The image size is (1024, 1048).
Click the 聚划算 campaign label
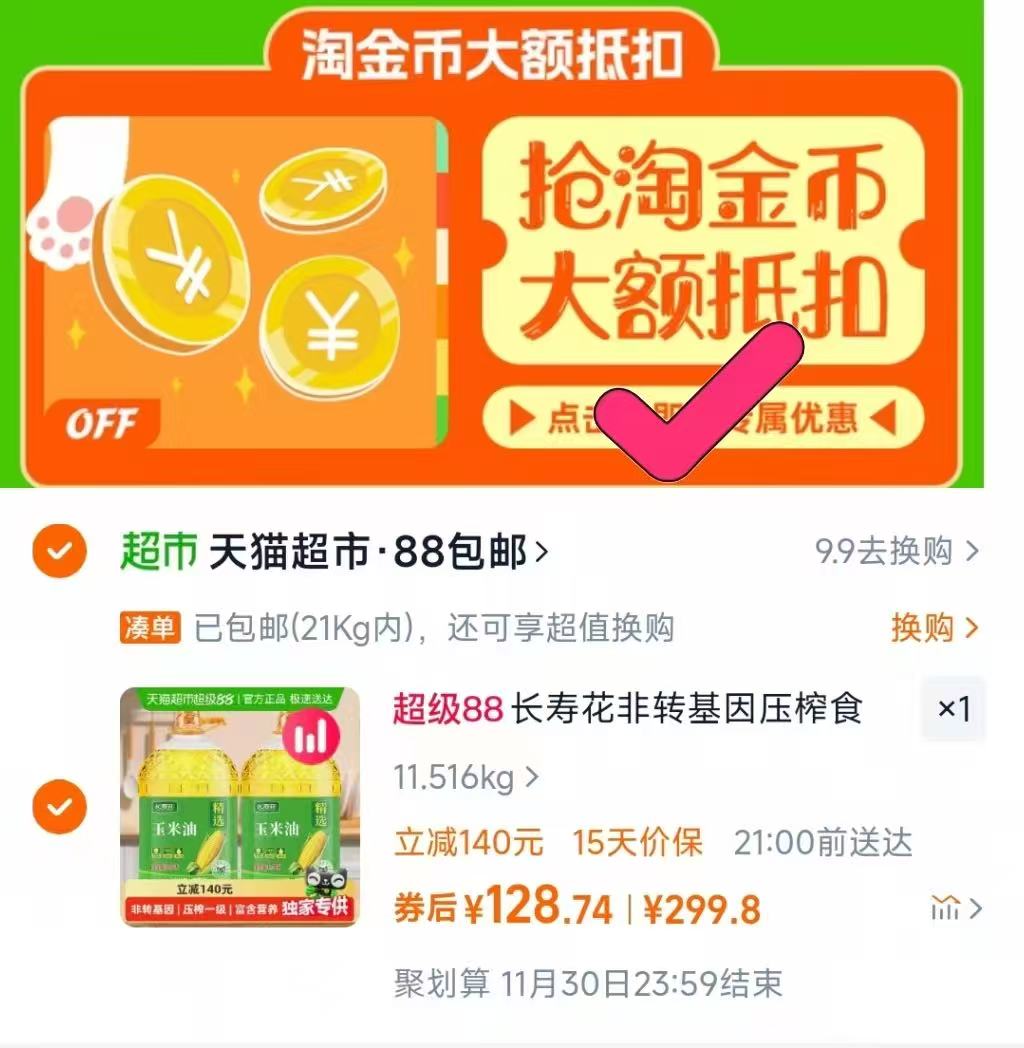click(428, 984)
